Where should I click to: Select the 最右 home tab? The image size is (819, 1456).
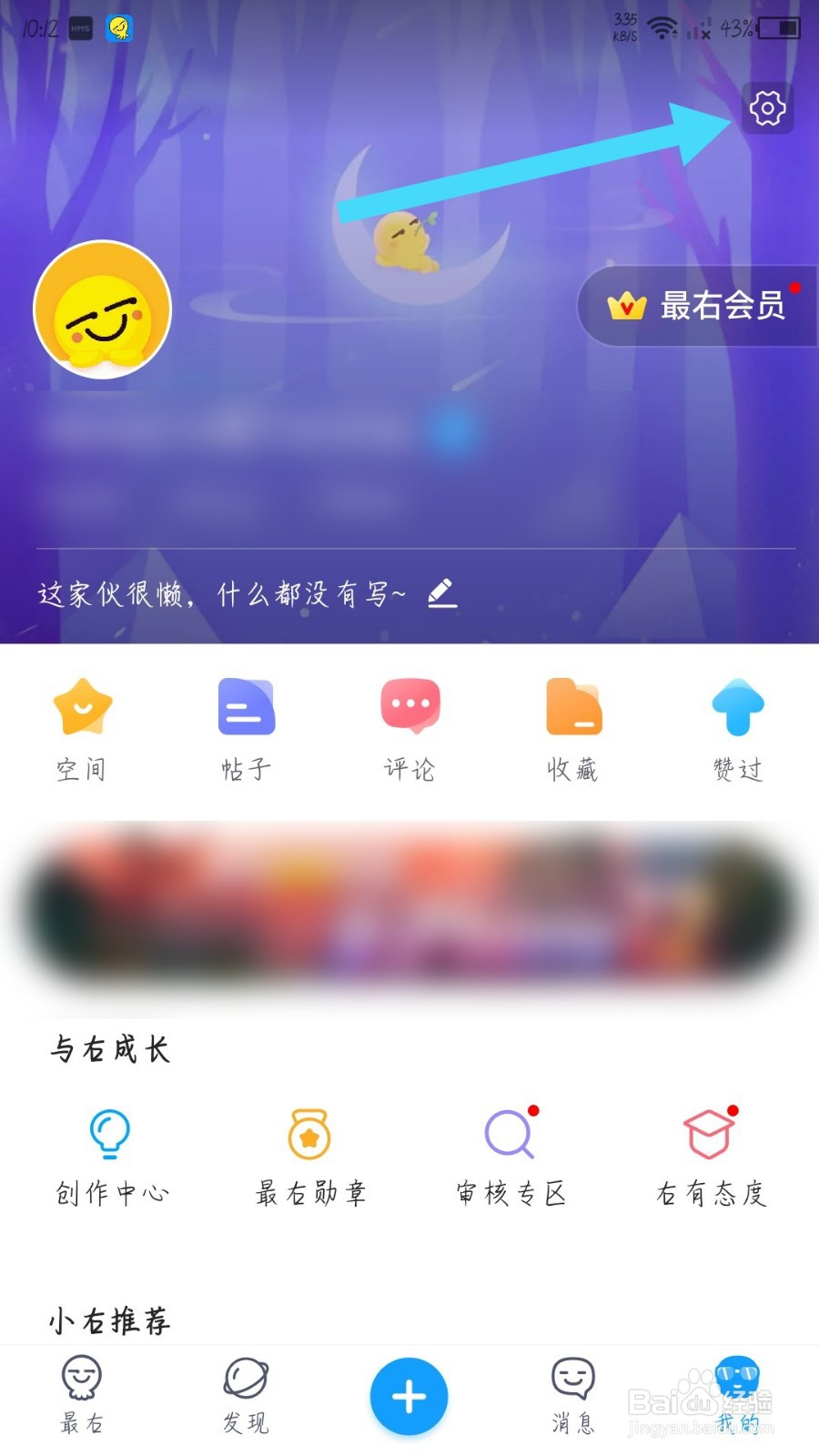point(80,1392)
